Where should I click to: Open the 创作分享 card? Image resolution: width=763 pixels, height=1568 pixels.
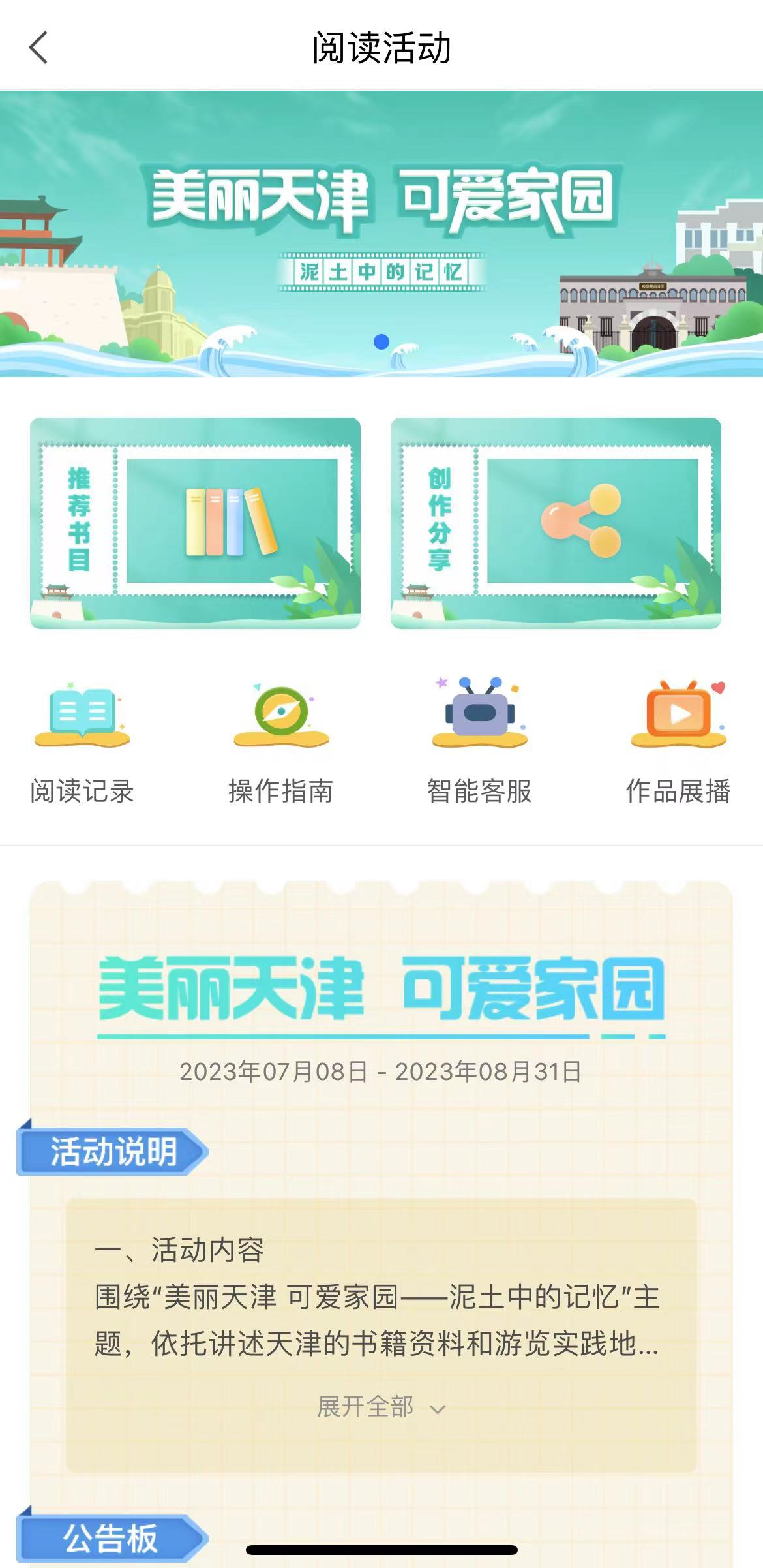[556, 523]
